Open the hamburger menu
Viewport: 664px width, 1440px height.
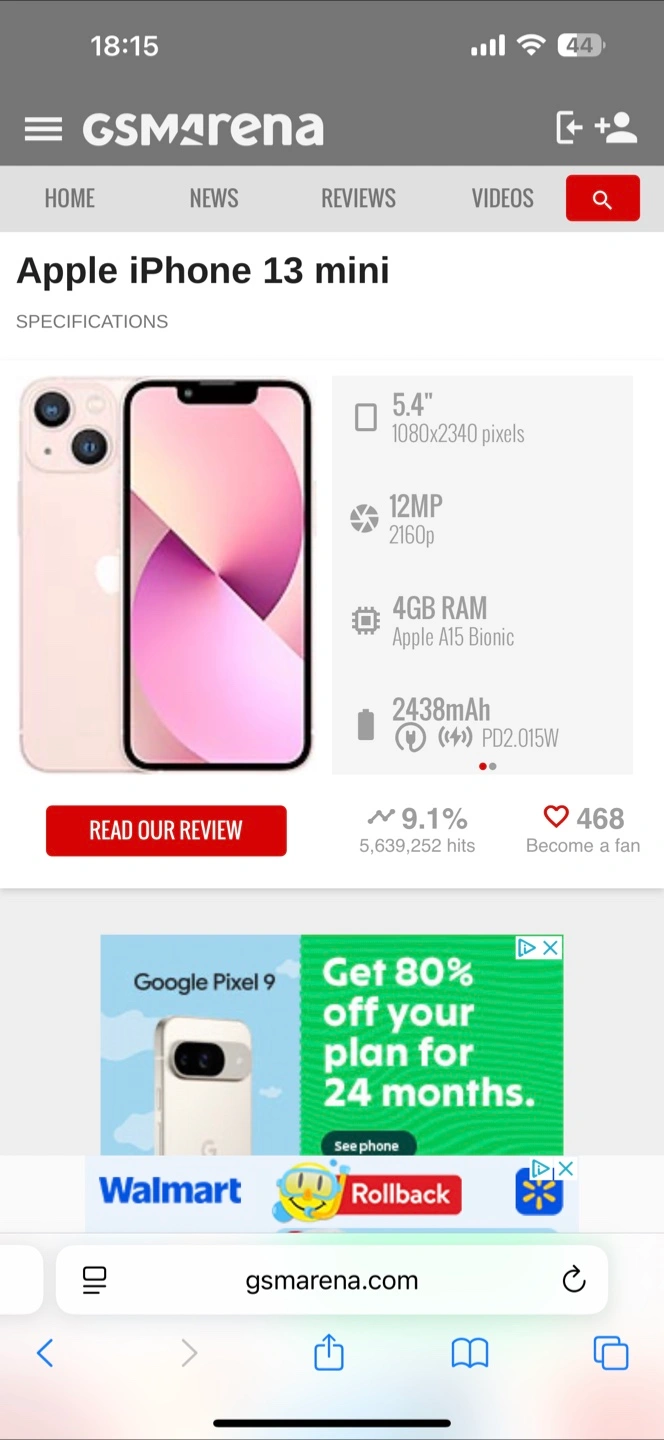click(43, 129)
